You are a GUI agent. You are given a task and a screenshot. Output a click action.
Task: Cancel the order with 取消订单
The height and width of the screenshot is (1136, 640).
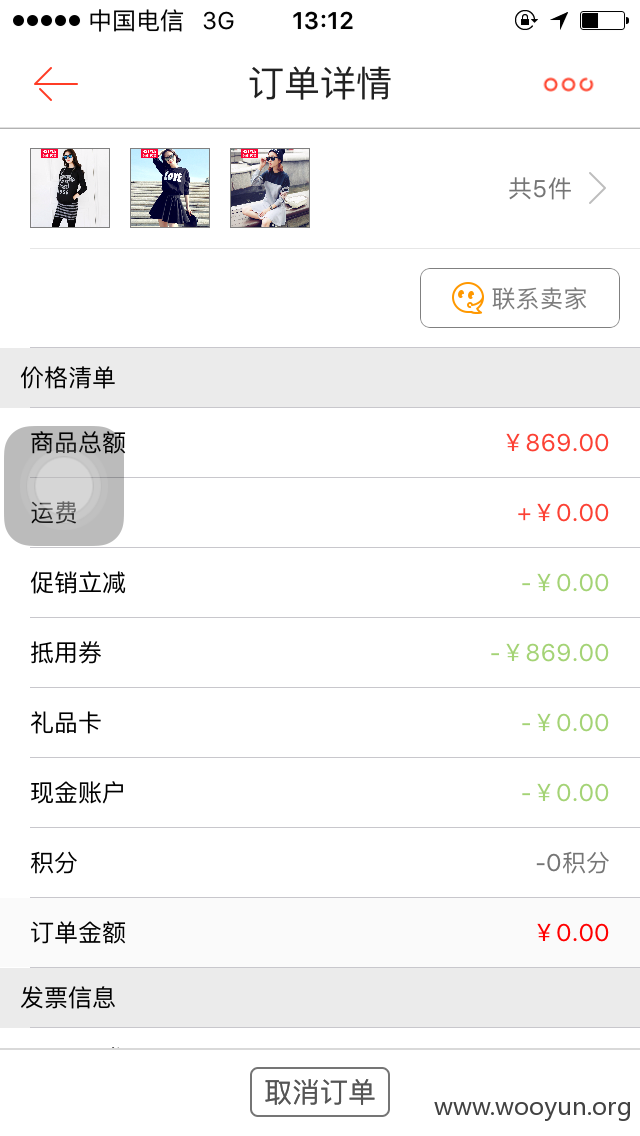tap(320, 1091)
